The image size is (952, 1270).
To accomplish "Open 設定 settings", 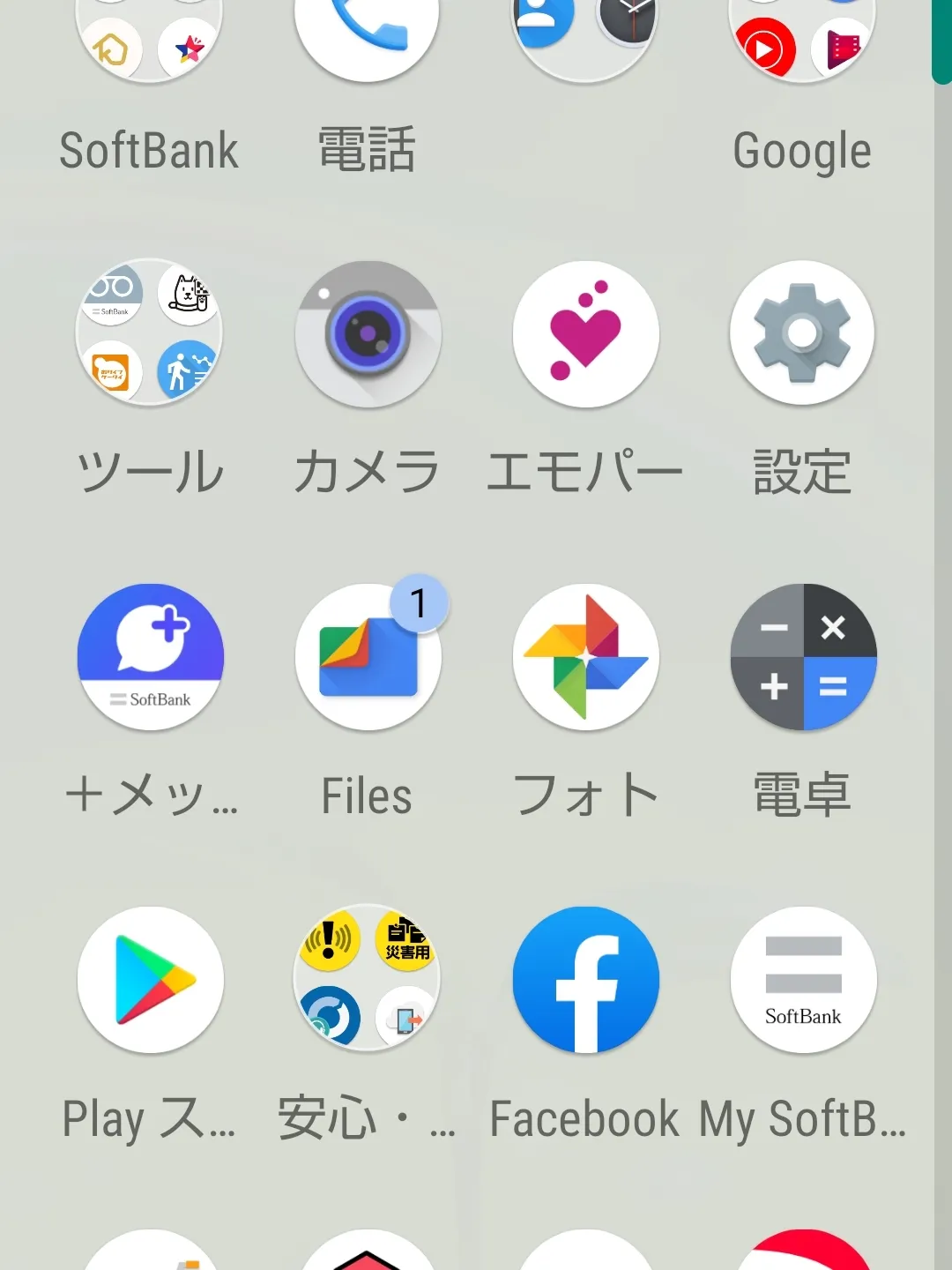I will [802, 333].
